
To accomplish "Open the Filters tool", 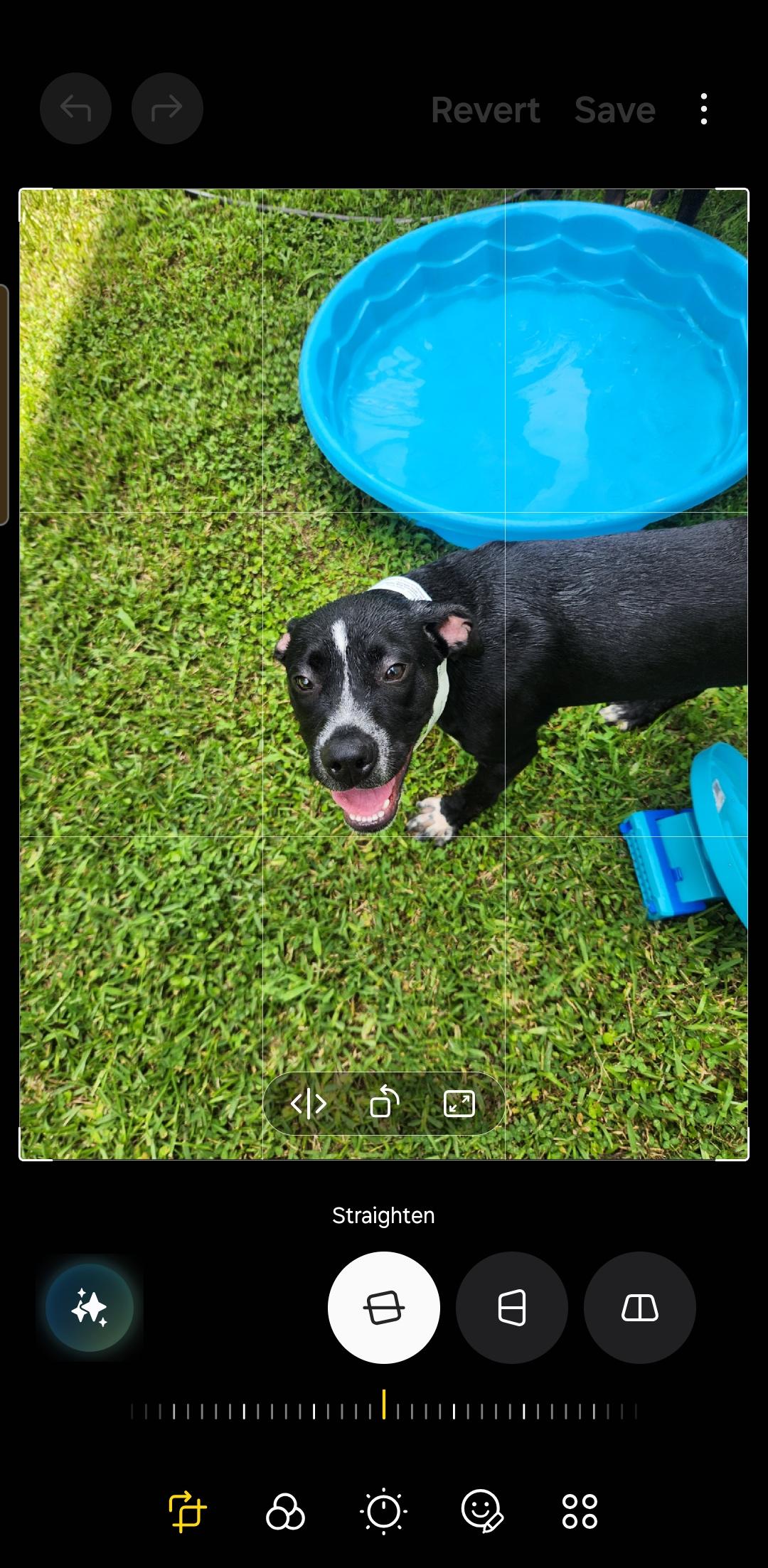I will 285,1510.
